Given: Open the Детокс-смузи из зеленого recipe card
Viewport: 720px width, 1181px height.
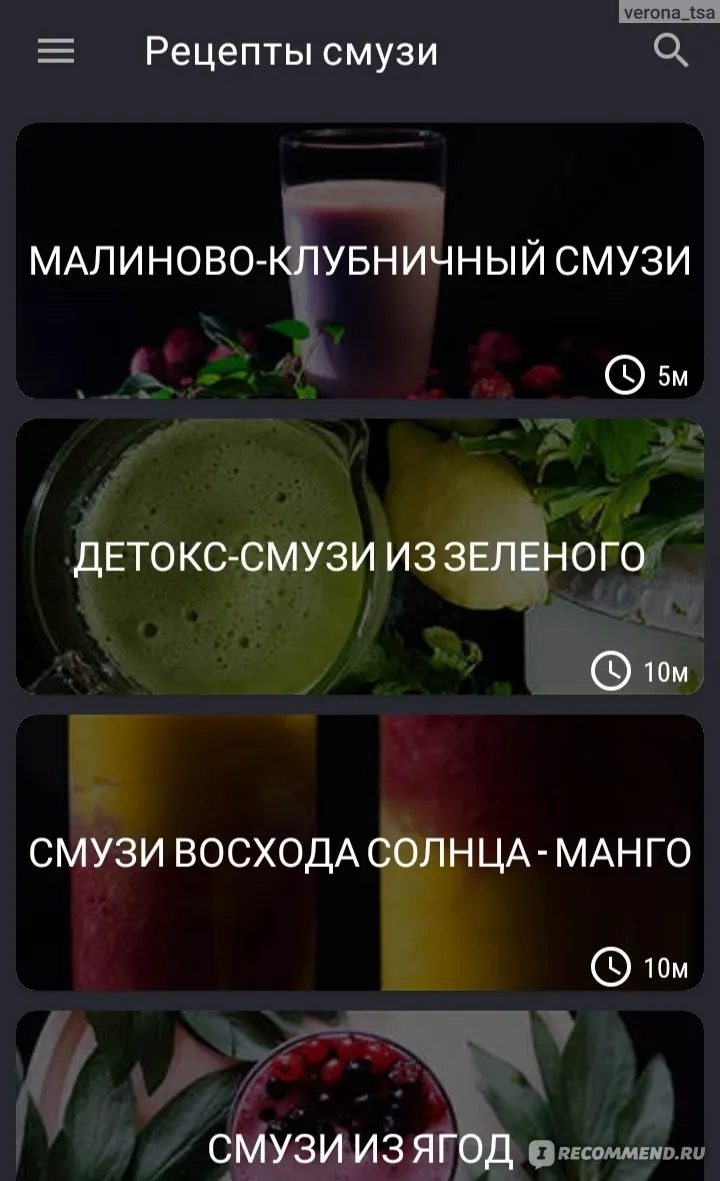Looking at the screenshot, I should (360, 557).
